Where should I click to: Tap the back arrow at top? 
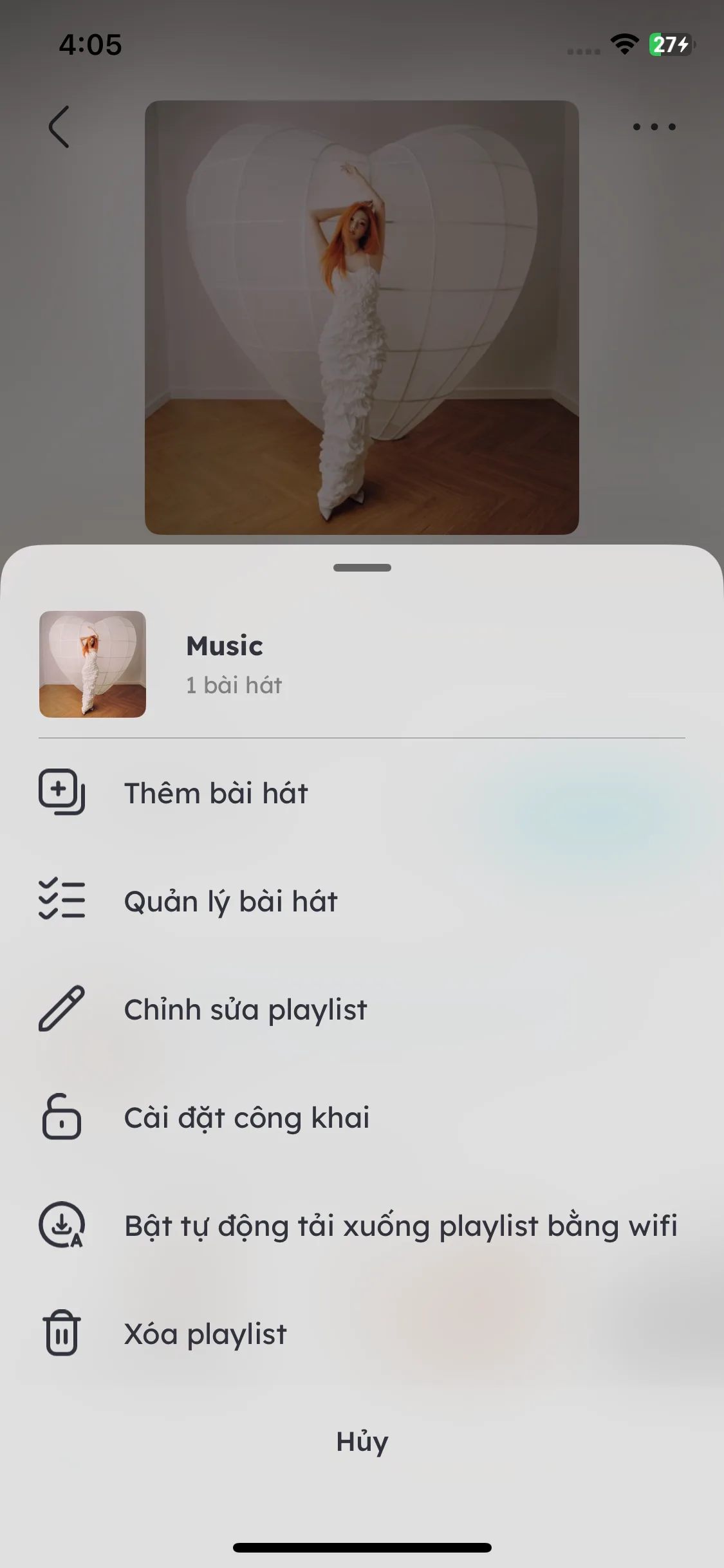click(x=59, y=127)
